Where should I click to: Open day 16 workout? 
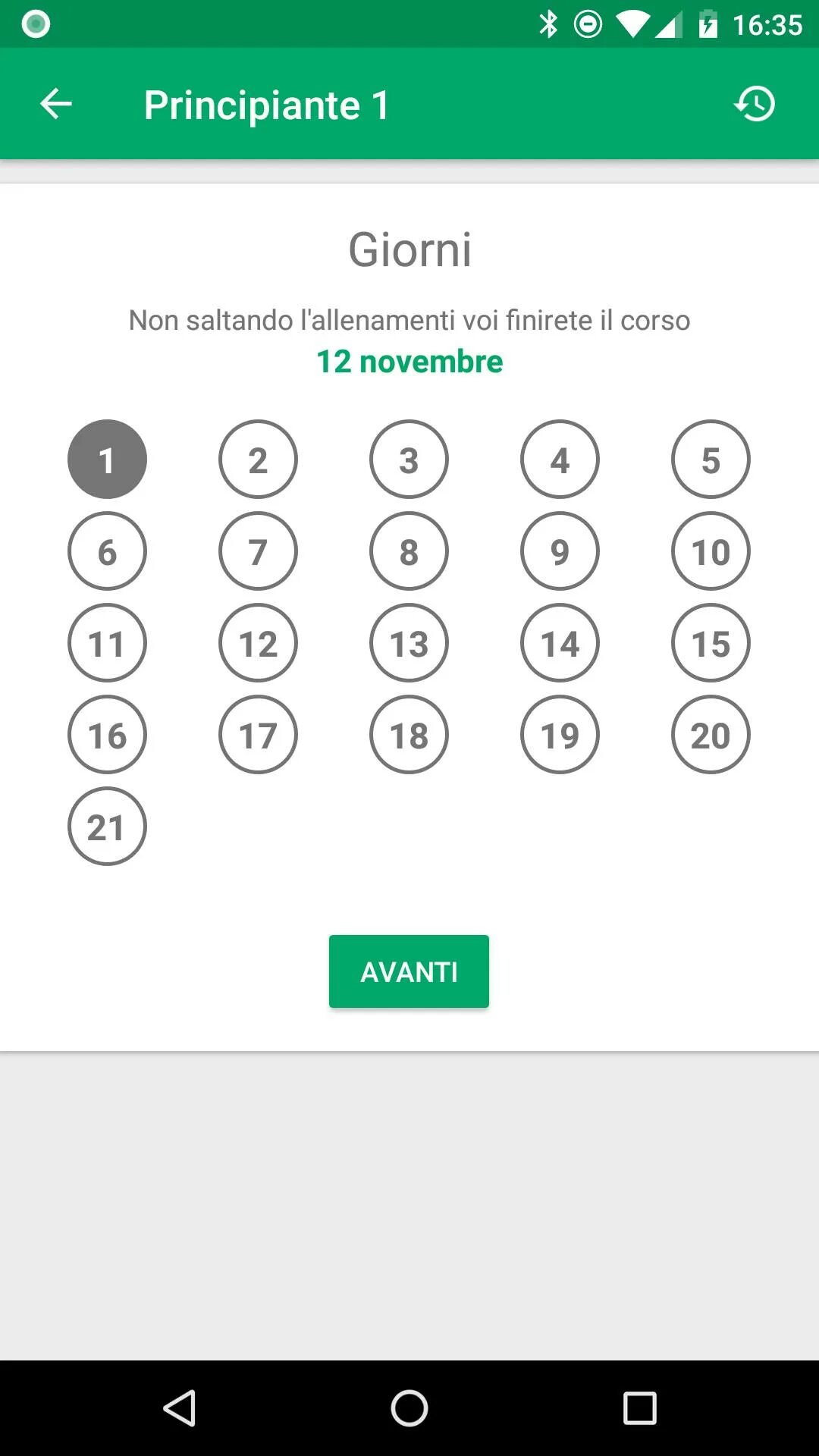coord(107,735)
